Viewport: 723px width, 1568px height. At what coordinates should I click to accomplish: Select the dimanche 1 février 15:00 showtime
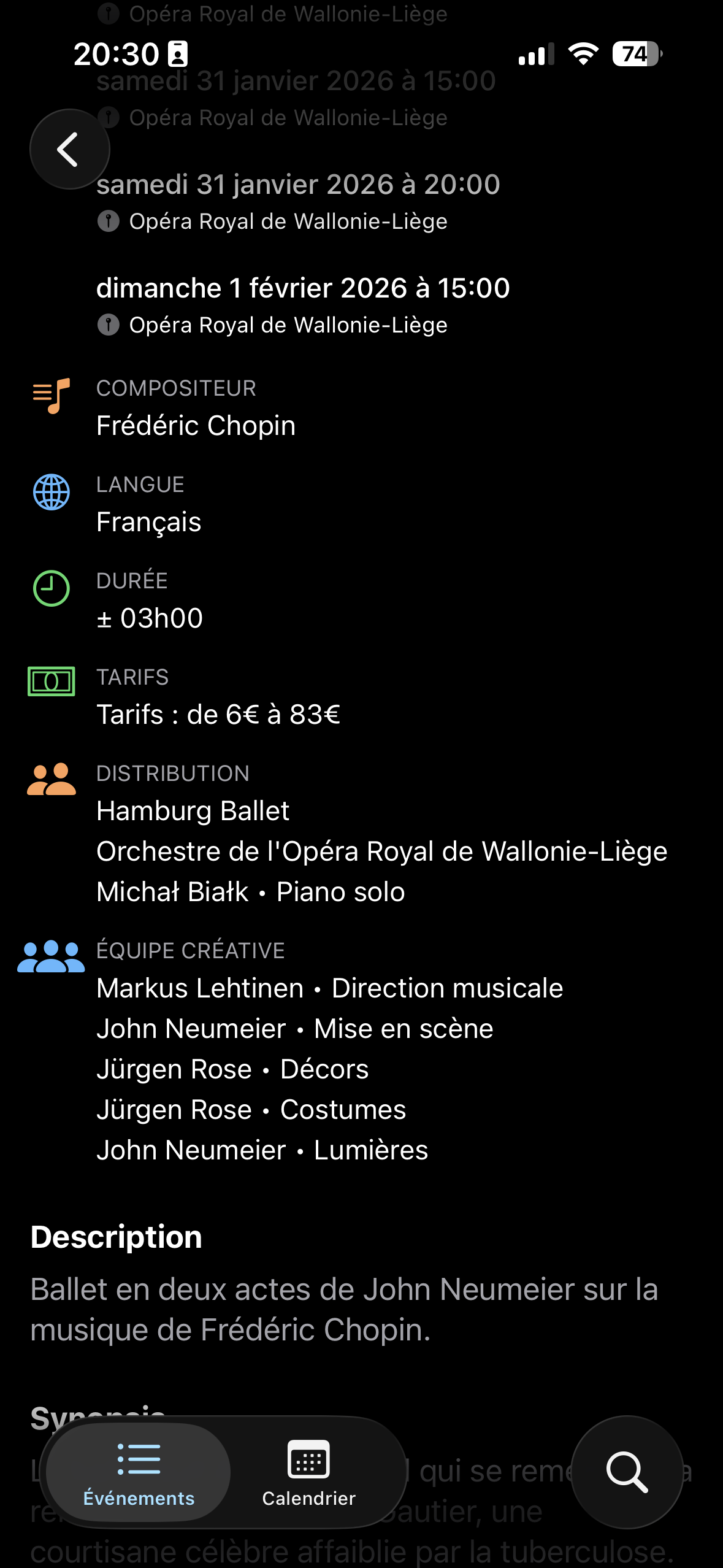[x=304, y=287]
